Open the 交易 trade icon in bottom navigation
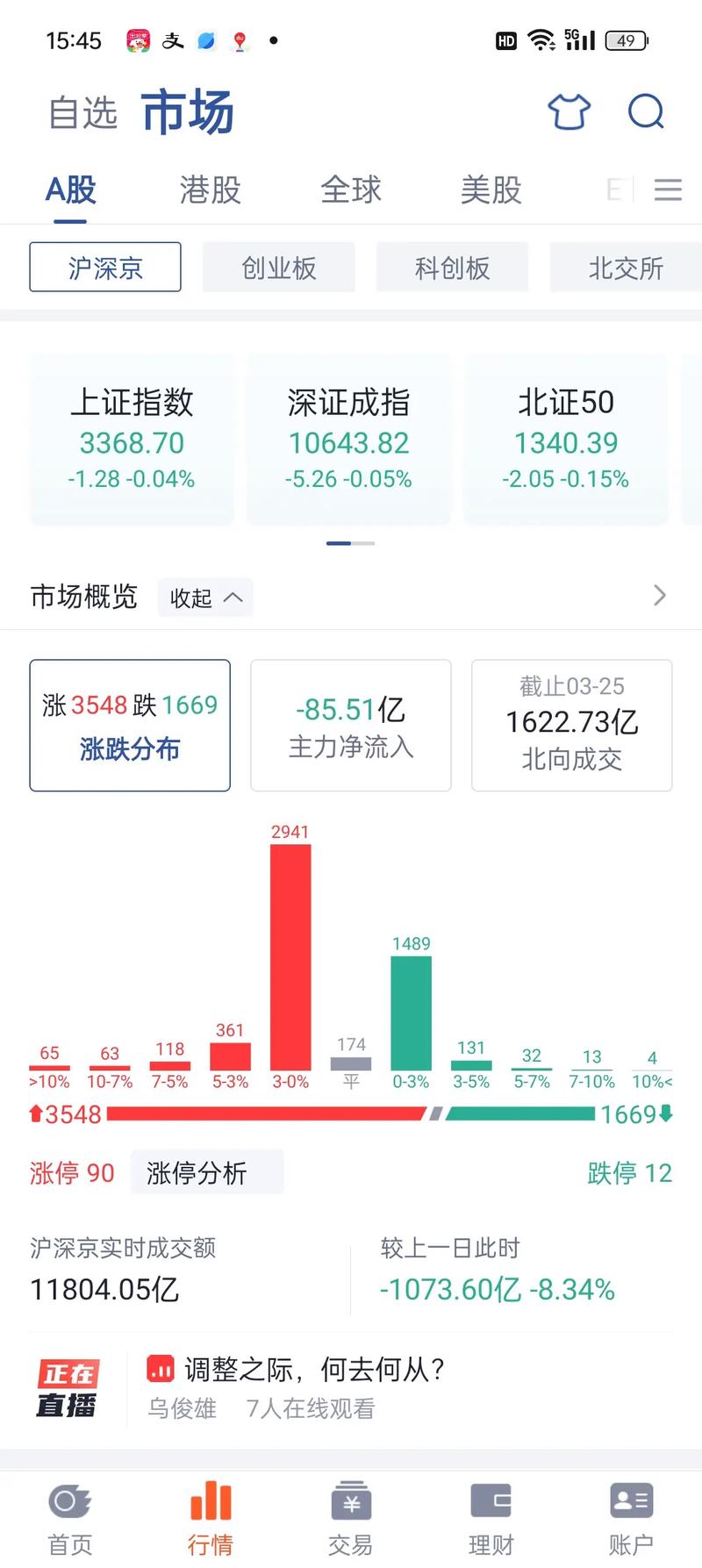 click(x=351, y=1502)
